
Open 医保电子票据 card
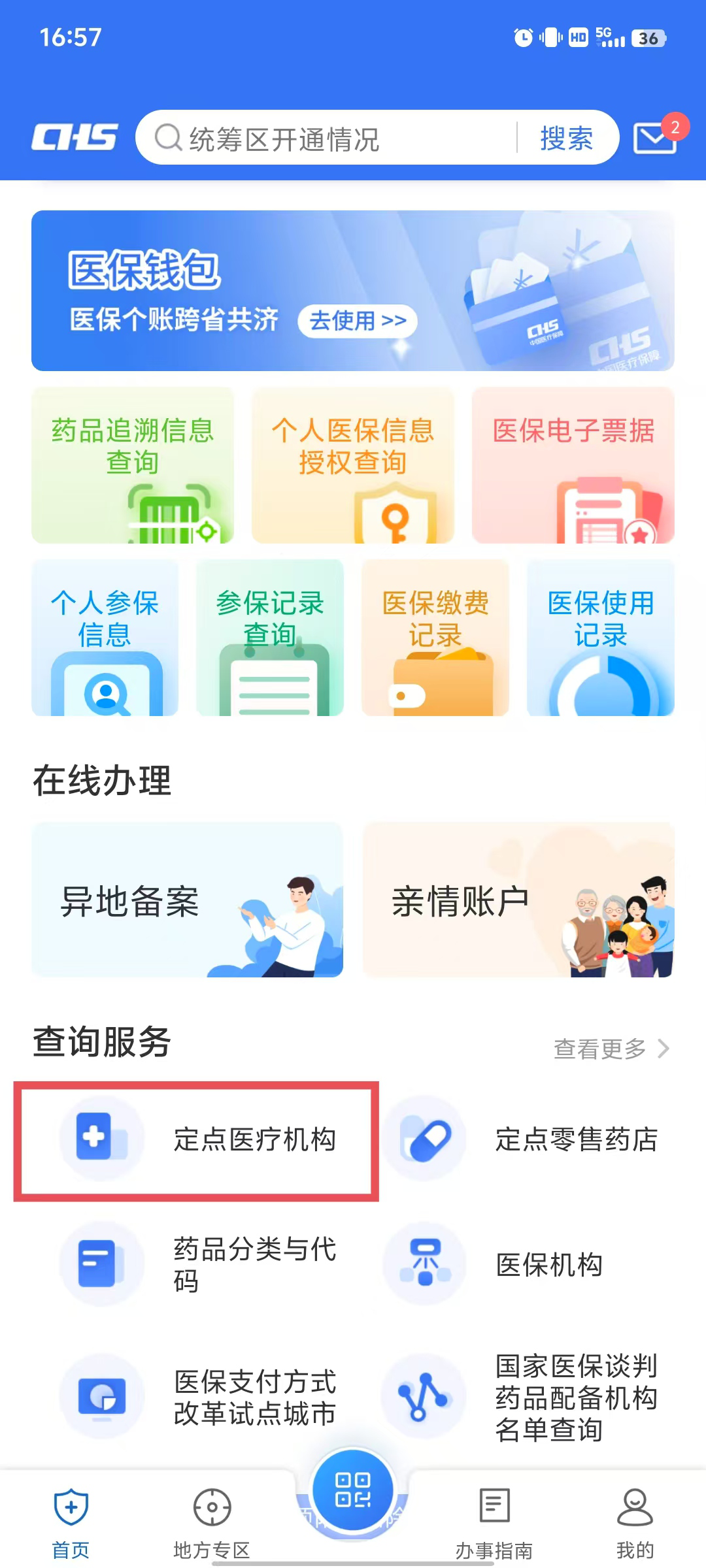573,465
